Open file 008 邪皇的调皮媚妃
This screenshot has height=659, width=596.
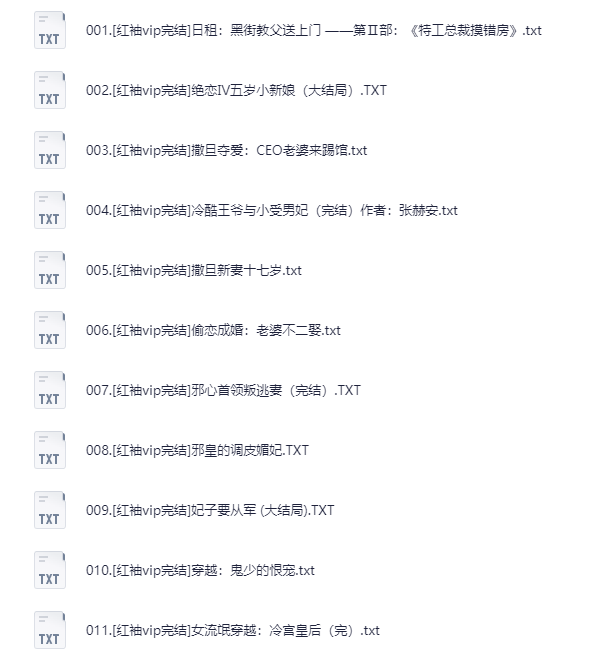[x=197, y=451]
